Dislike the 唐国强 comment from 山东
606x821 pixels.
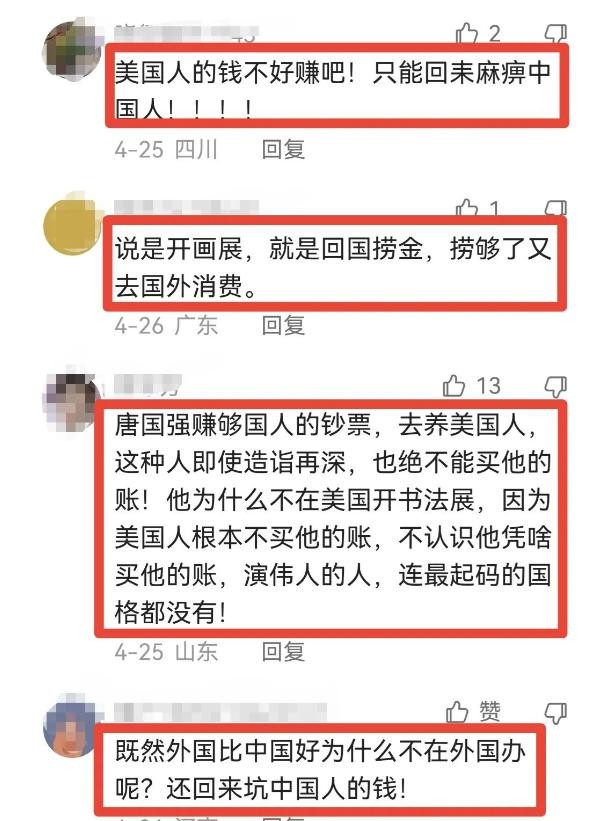coord(554,387)
